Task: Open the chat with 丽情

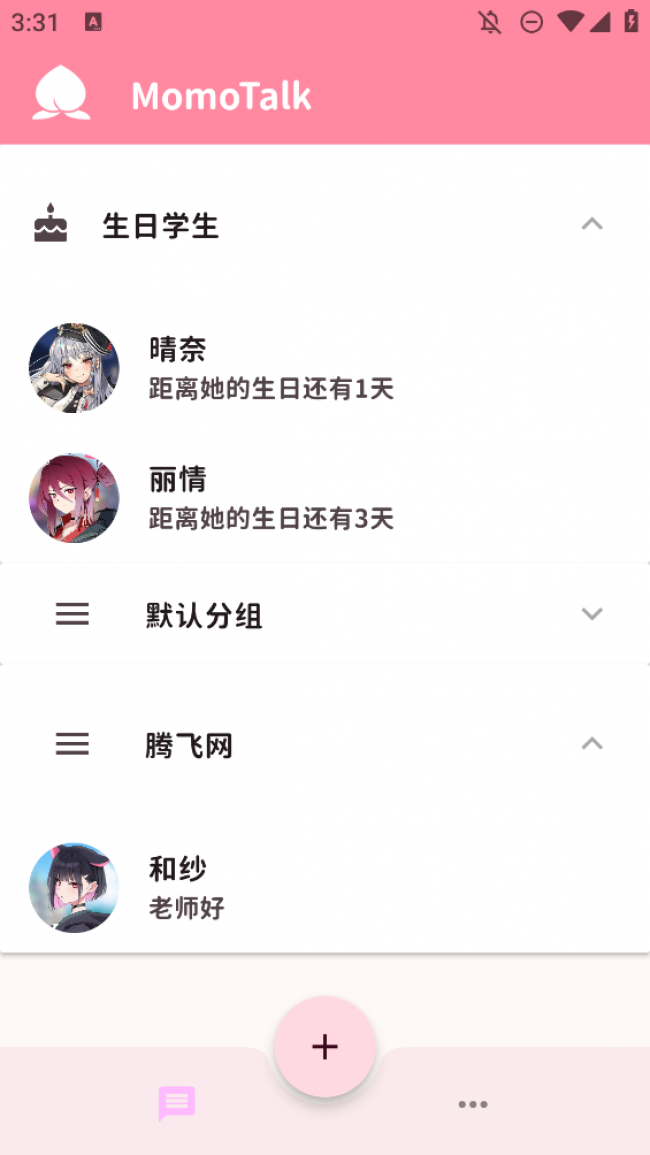Action: click(270, 498)
